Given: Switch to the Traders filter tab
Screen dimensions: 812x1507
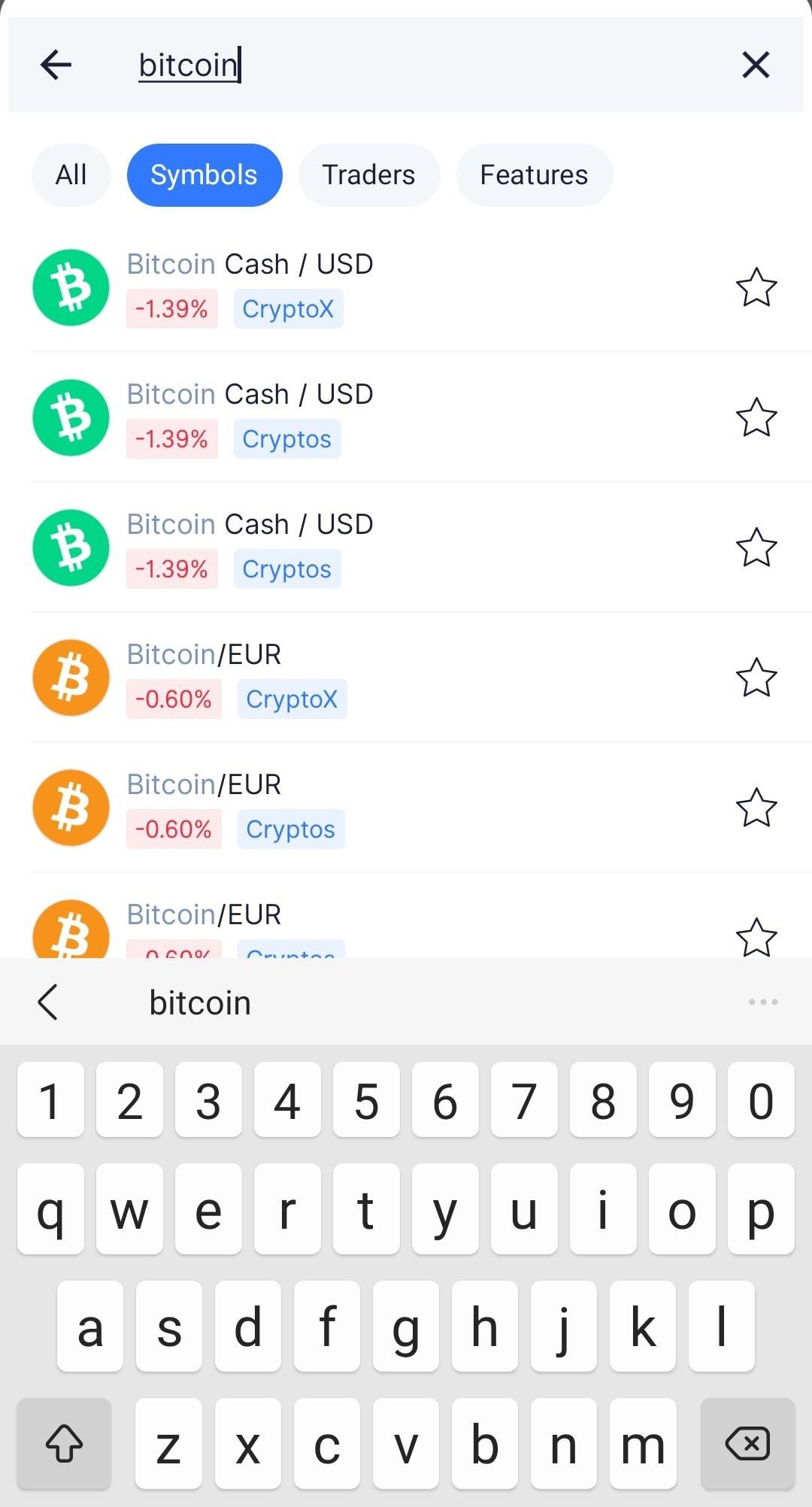Looking at the screenshot, I should [368, 174].
